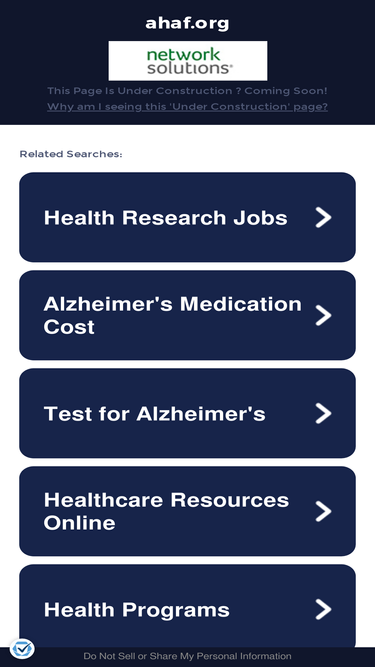Choose the Health Programs search
375x667 pixels.
188,607
